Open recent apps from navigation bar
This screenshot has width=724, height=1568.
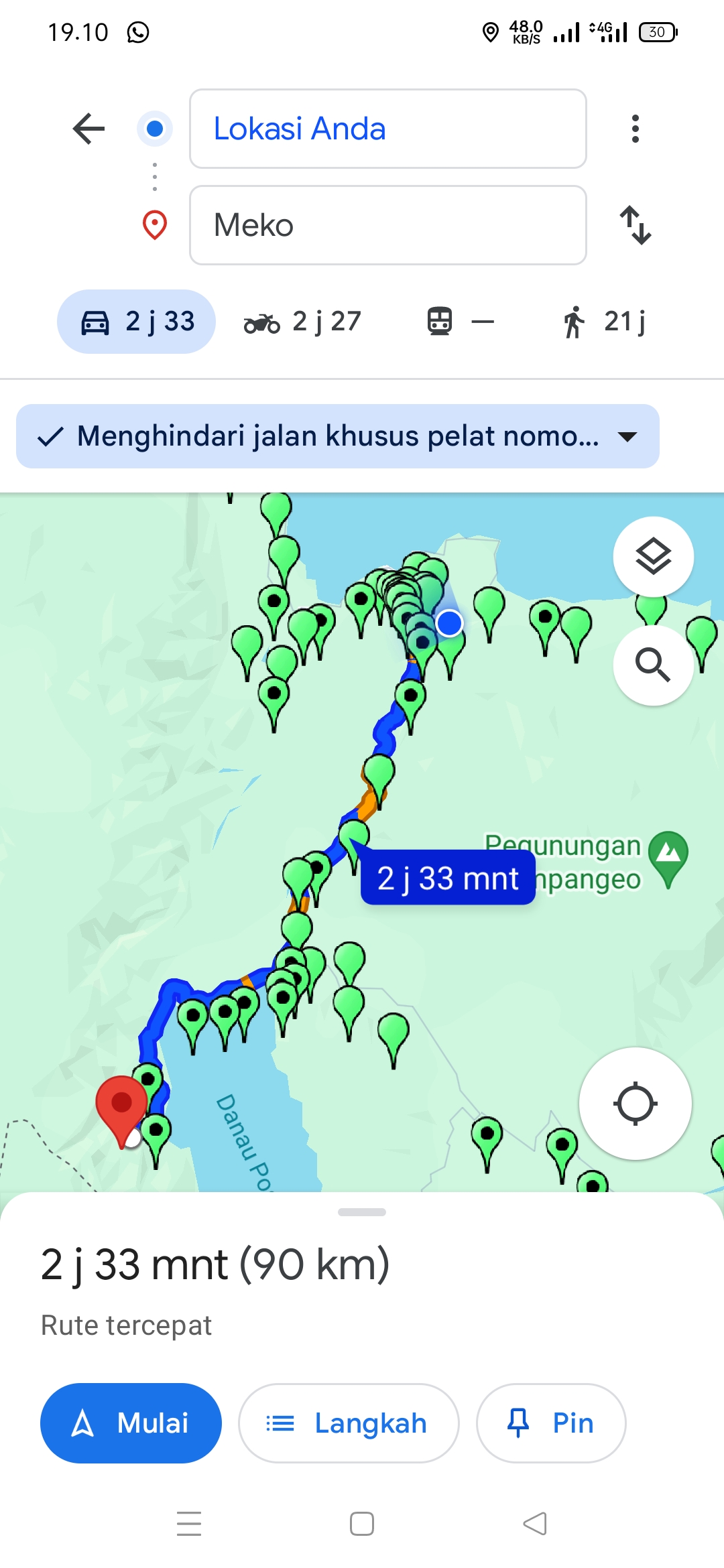tap(189, 1524)
